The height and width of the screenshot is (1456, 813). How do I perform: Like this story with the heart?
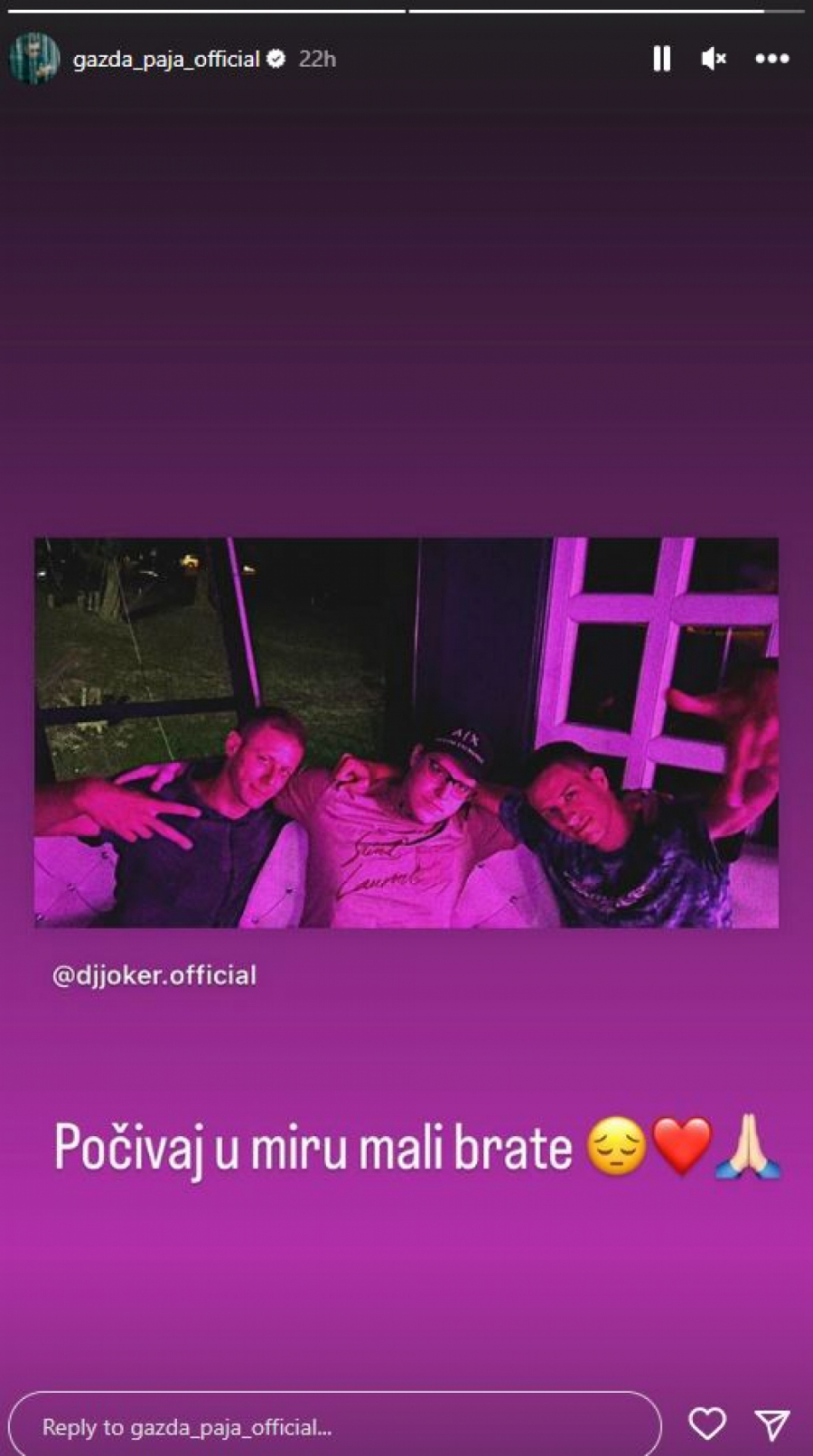pyautogui.click(x=706, y=1424)
